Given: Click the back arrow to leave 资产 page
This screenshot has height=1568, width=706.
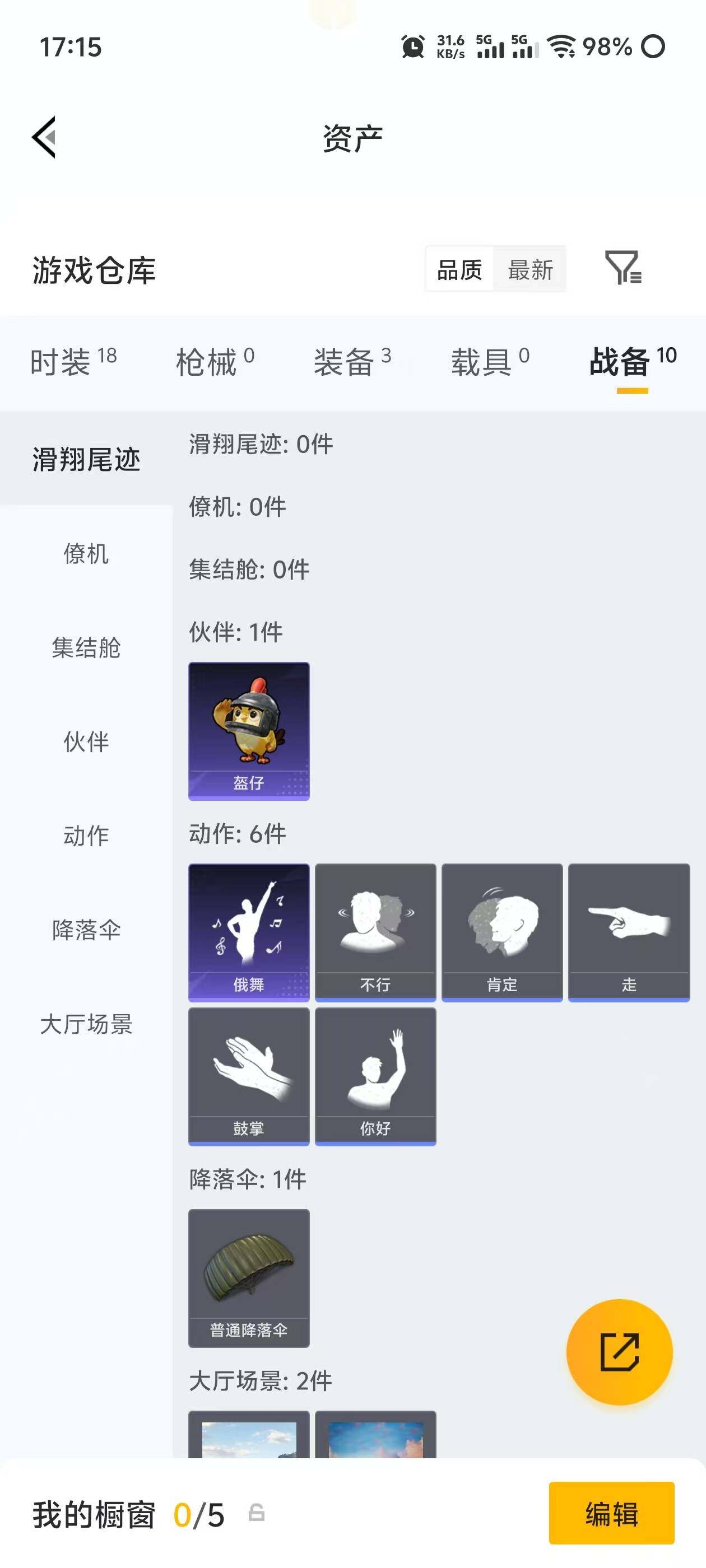Looking at the screenshot, I should (x=44, y=138).
